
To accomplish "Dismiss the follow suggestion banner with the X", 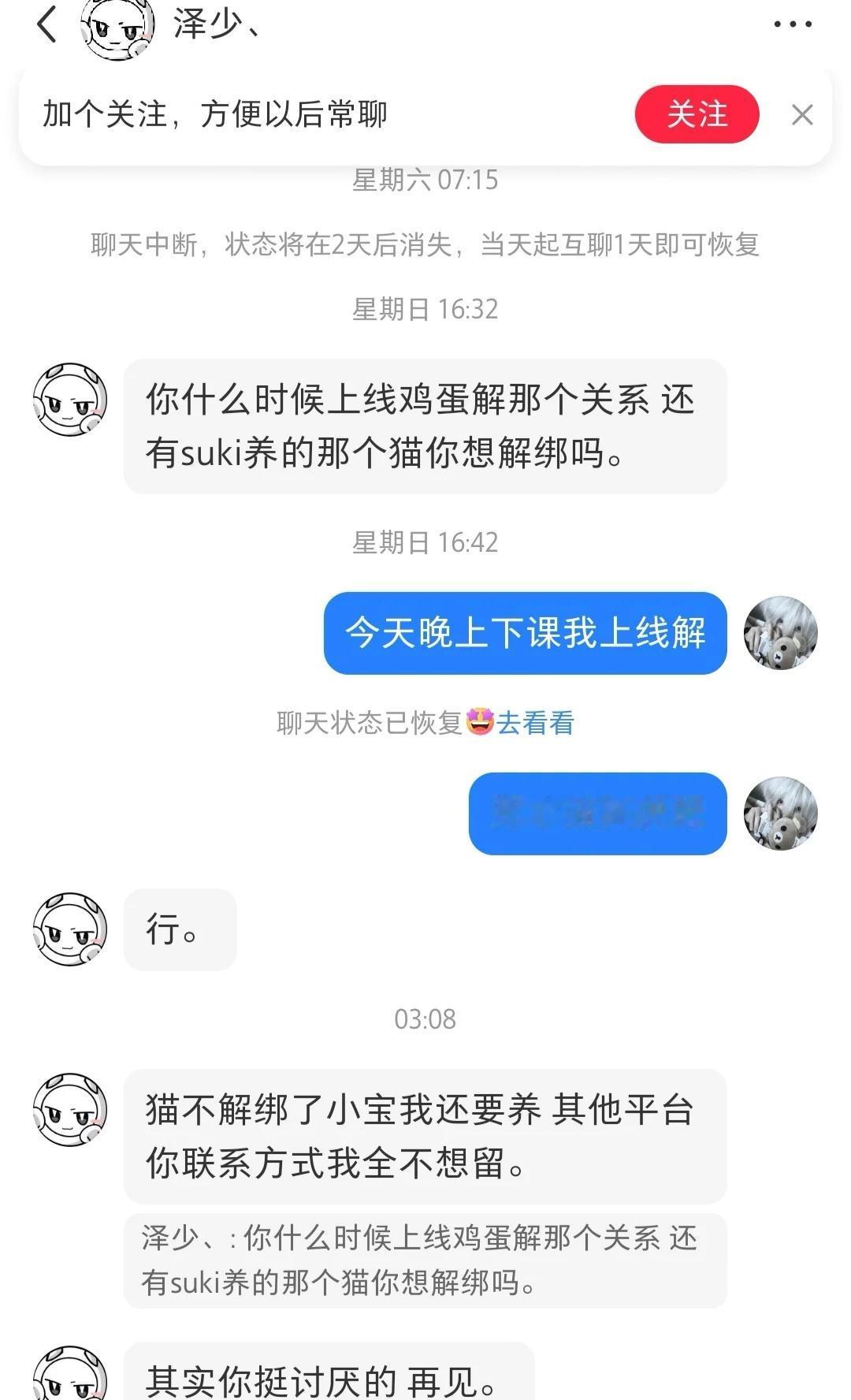I will 802,115.
